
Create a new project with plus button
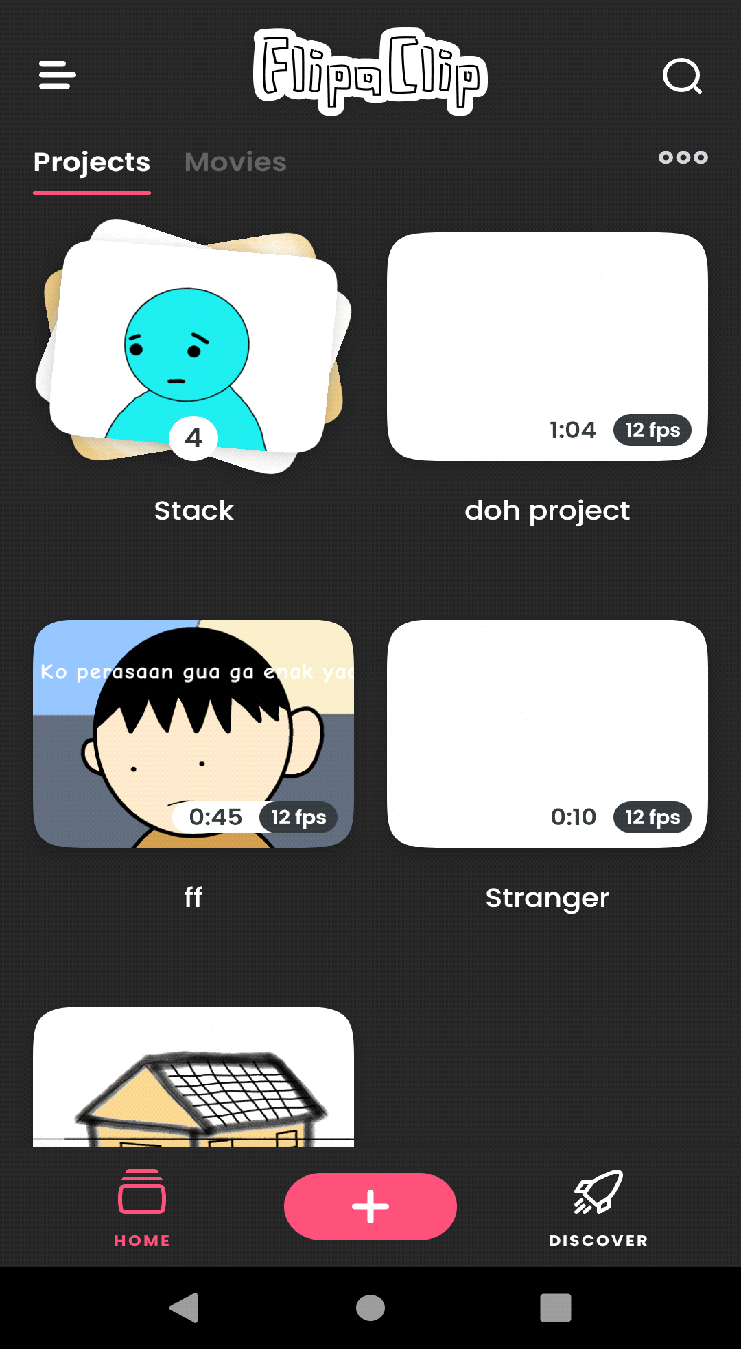point(370,1206)
